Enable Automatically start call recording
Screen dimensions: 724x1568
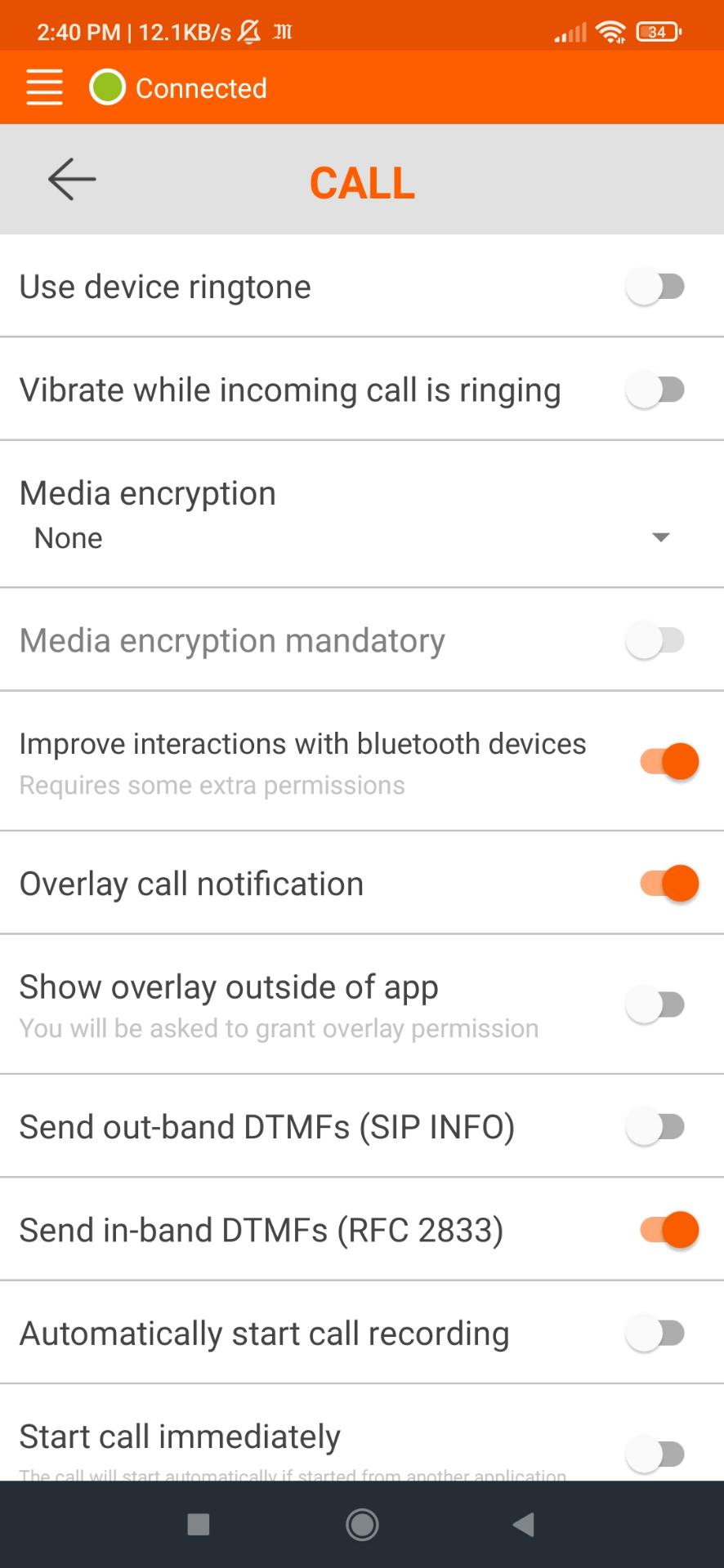tap(655, 1332)
